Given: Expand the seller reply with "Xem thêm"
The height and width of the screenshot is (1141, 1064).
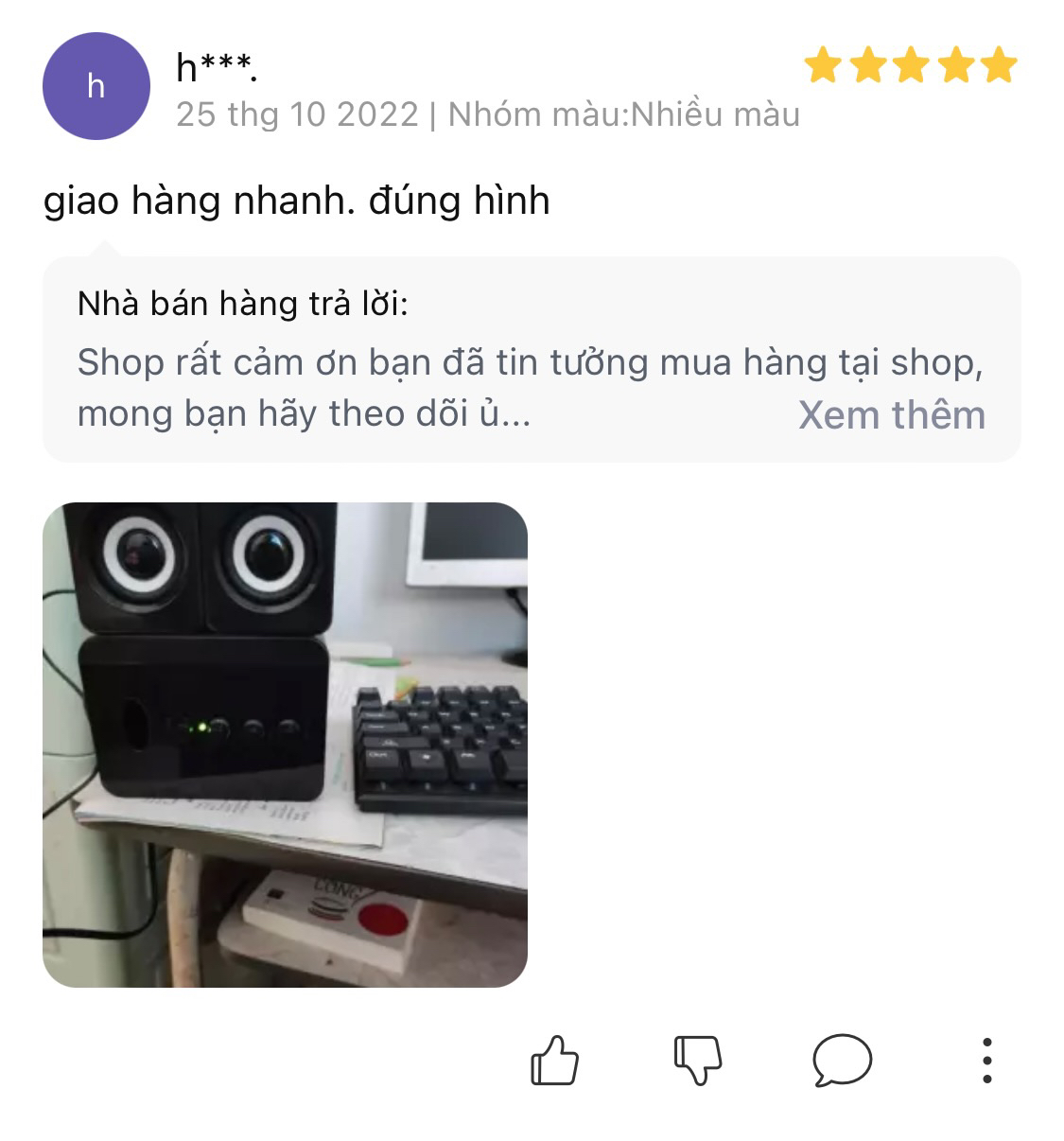Looking at the screenshot, I should (x=890, y=413).
